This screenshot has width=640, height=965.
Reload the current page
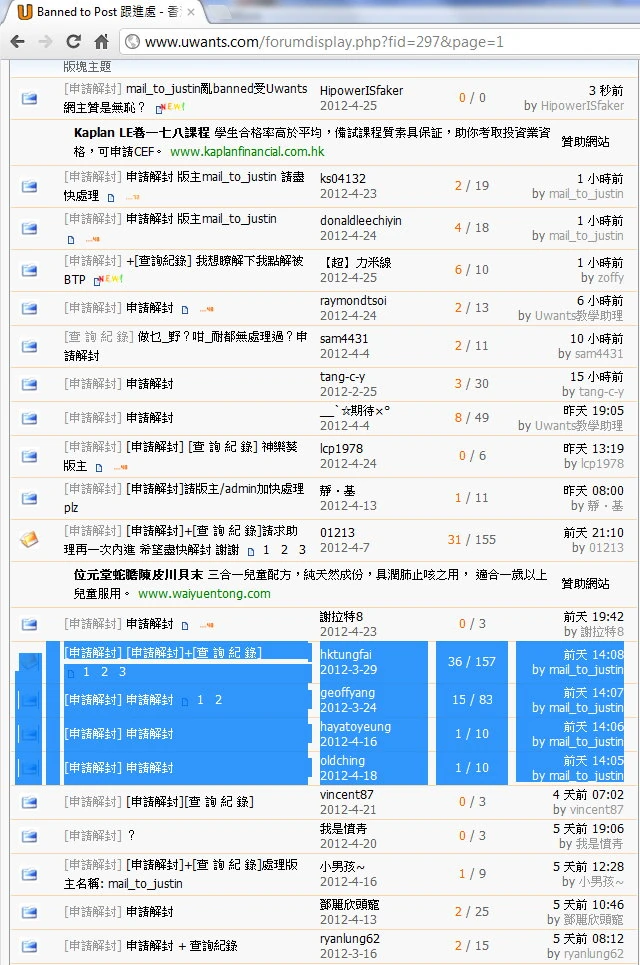[73, 42]
